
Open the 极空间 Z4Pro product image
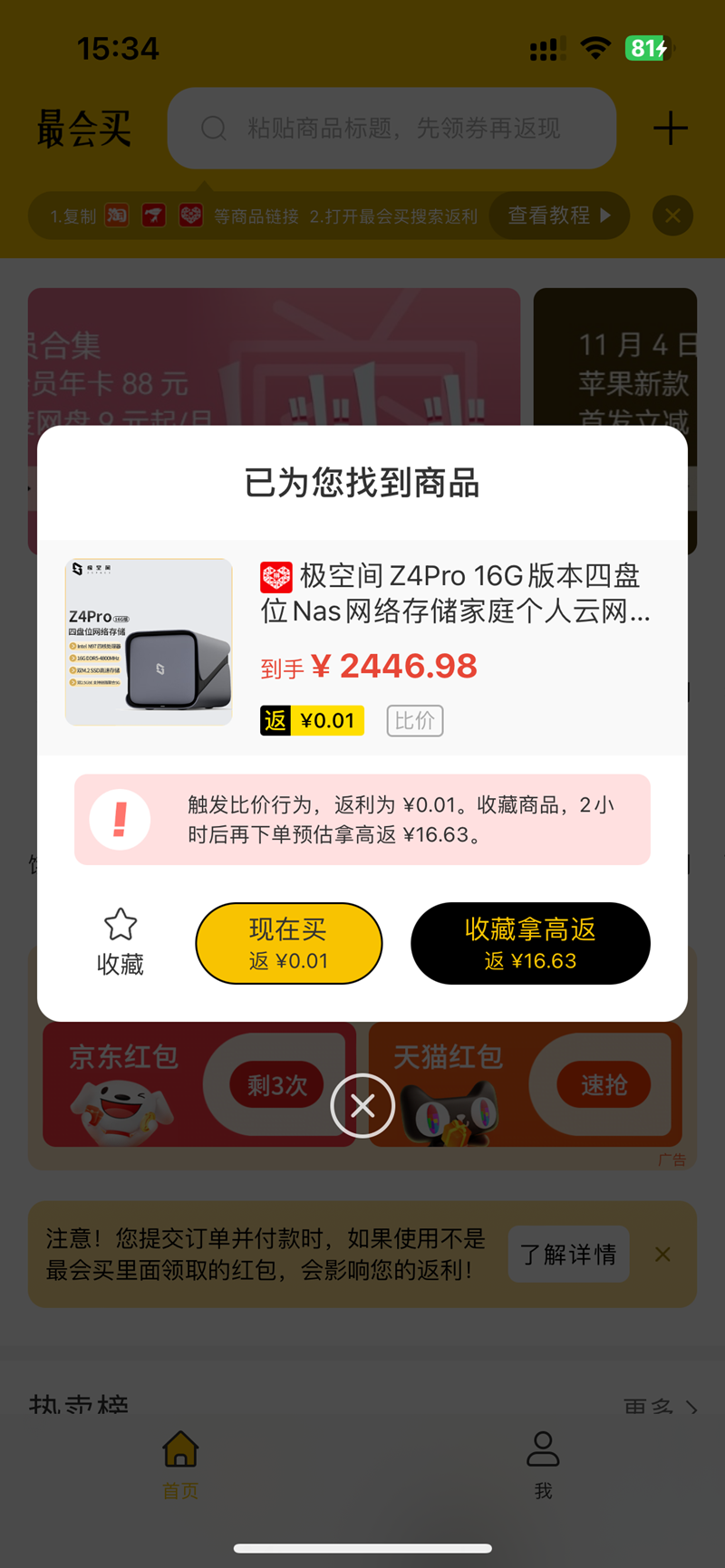pyautogui.click(x=149, y=642)
